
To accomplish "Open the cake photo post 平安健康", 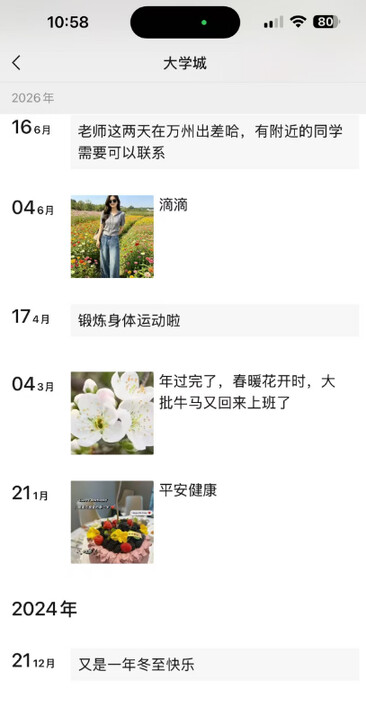I will [x=112, y=522].
